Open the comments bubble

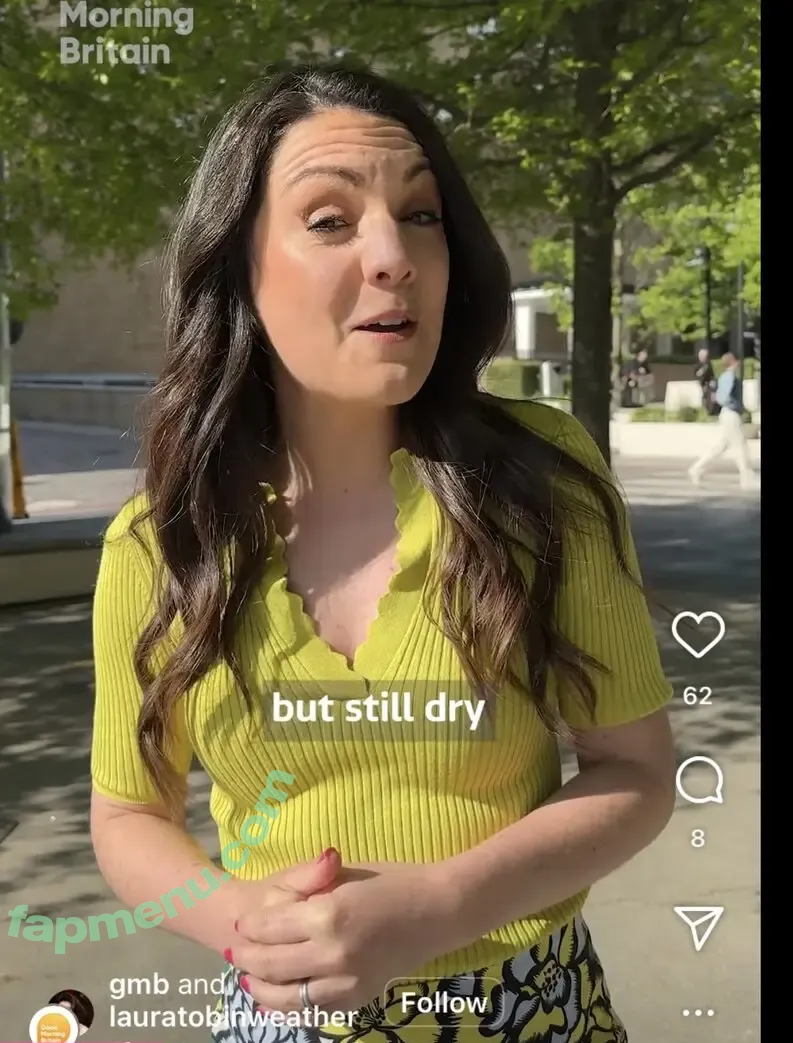[x=698, y=780]
